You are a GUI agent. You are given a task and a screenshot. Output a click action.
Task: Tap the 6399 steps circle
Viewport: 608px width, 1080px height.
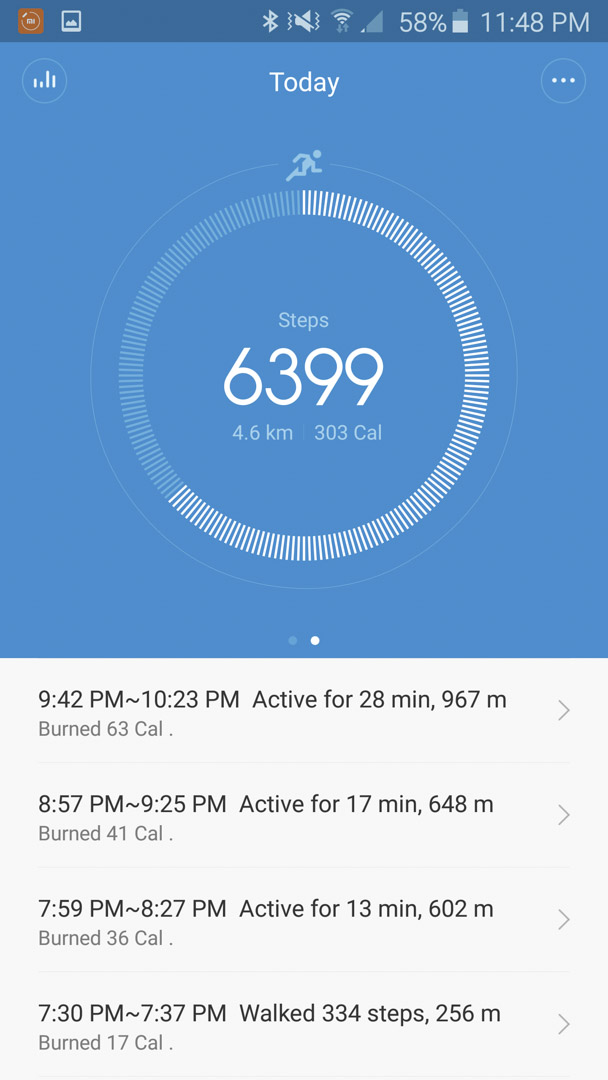tap(304, 375)
